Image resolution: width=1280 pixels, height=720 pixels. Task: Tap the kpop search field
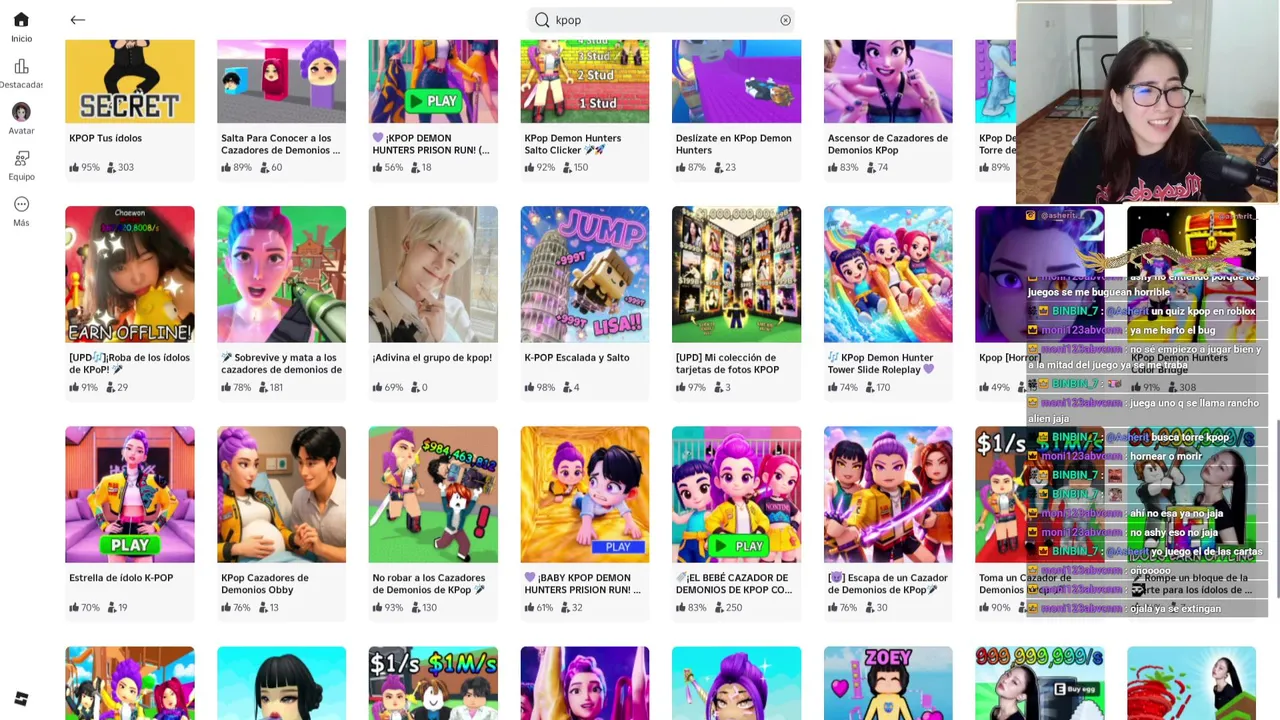(x=660, y=20)
